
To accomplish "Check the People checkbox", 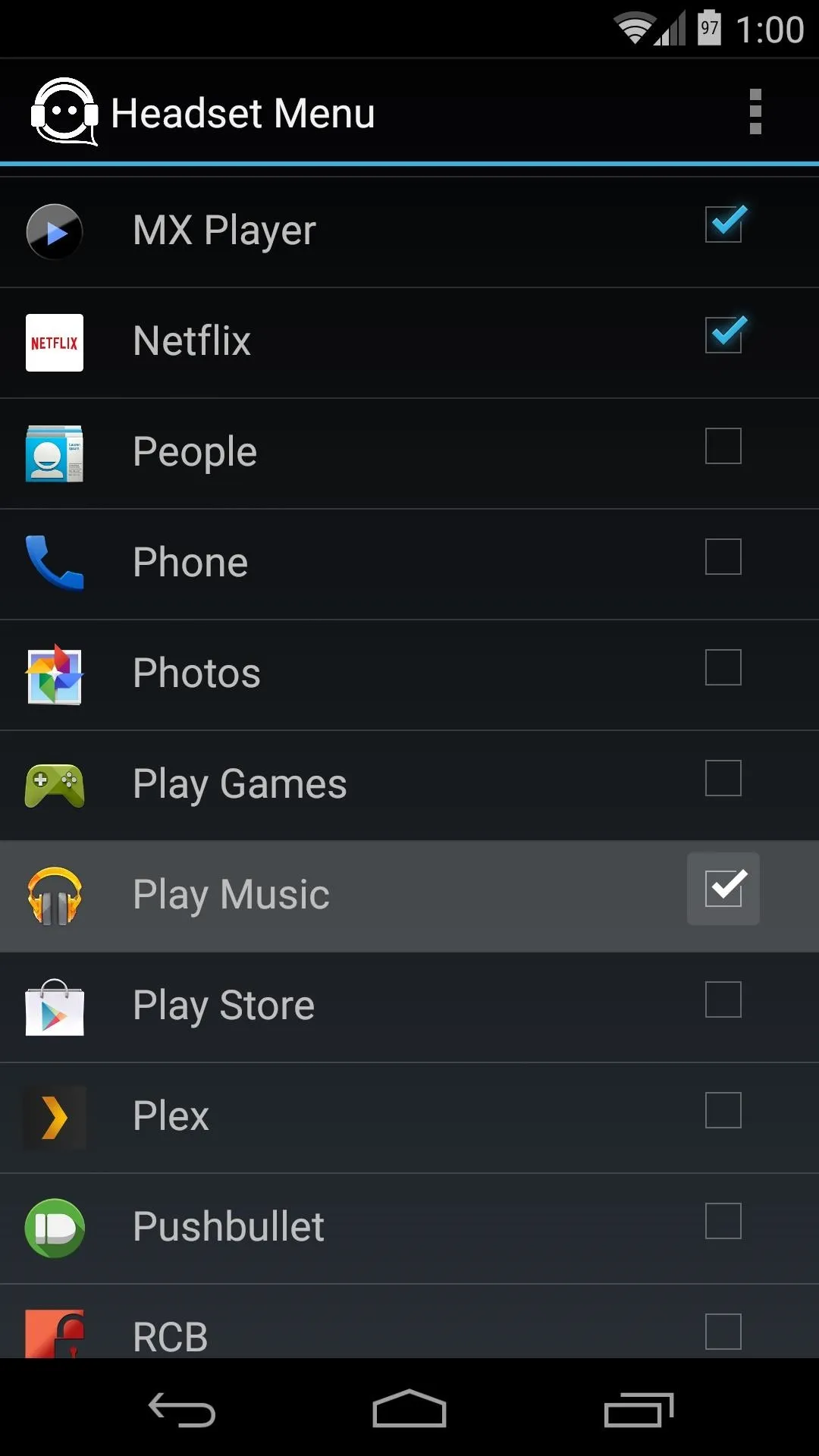I will click(723, 446).
